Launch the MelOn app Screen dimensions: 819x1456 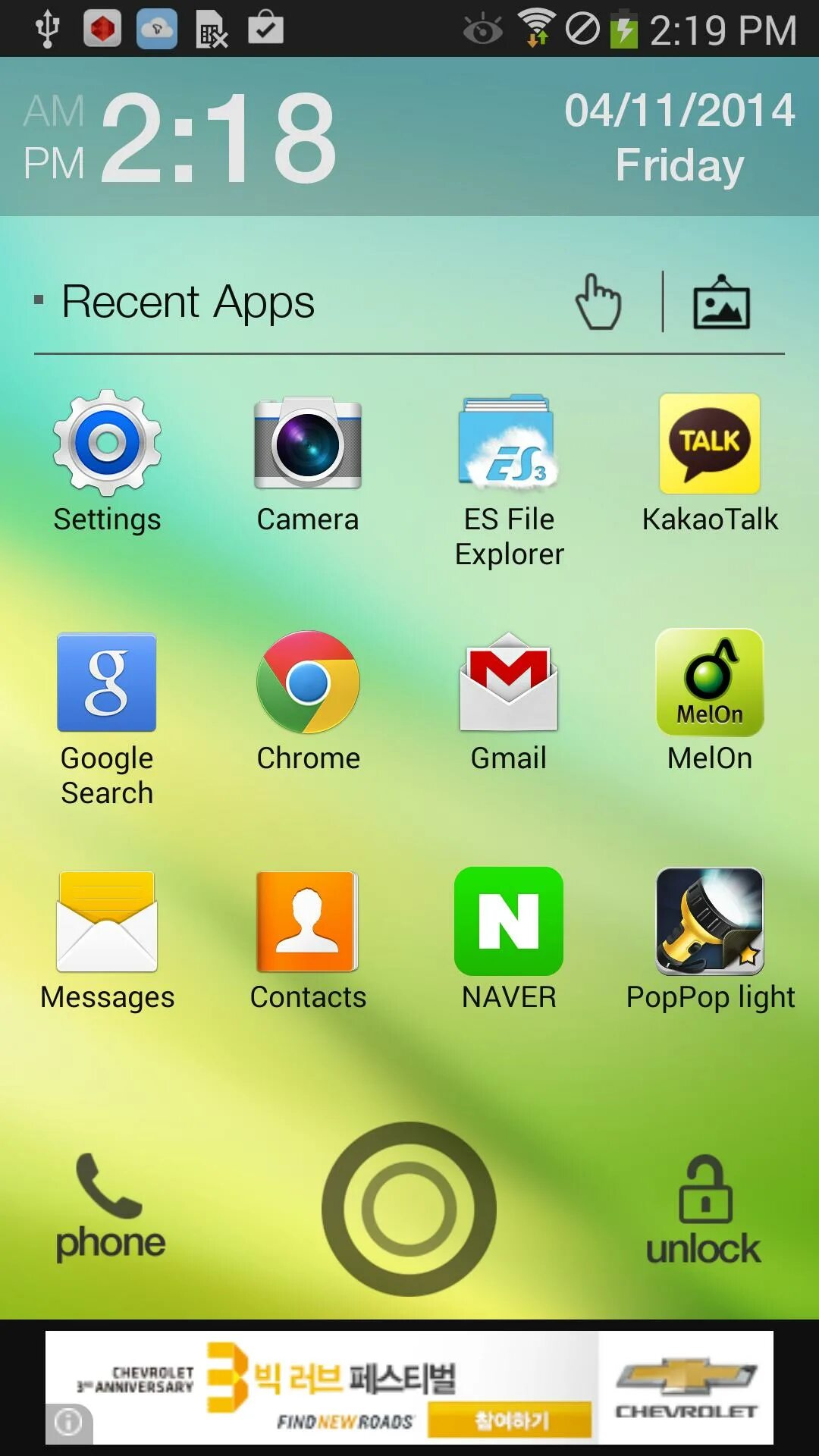(710, 701)
